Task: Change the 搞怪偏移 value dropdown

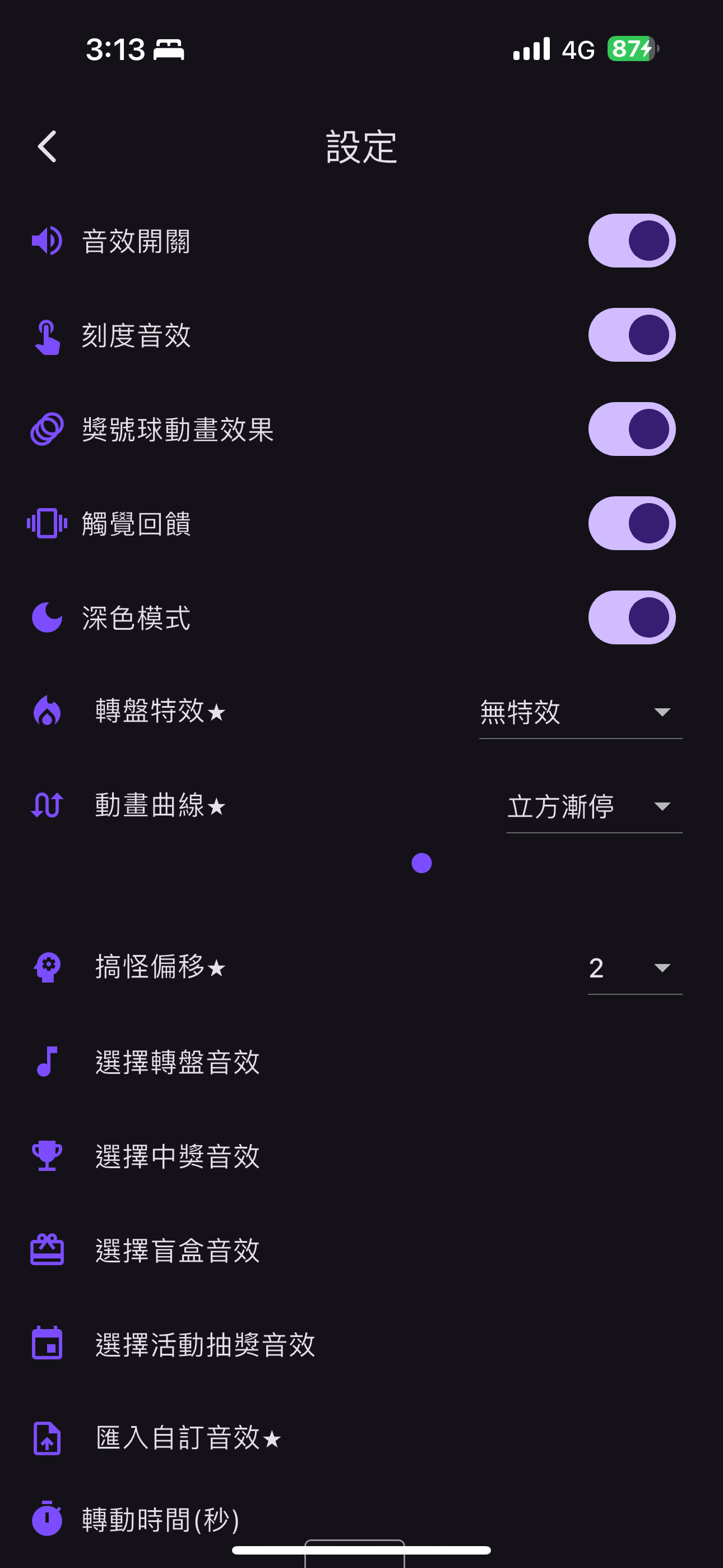Action: point(634,968)
